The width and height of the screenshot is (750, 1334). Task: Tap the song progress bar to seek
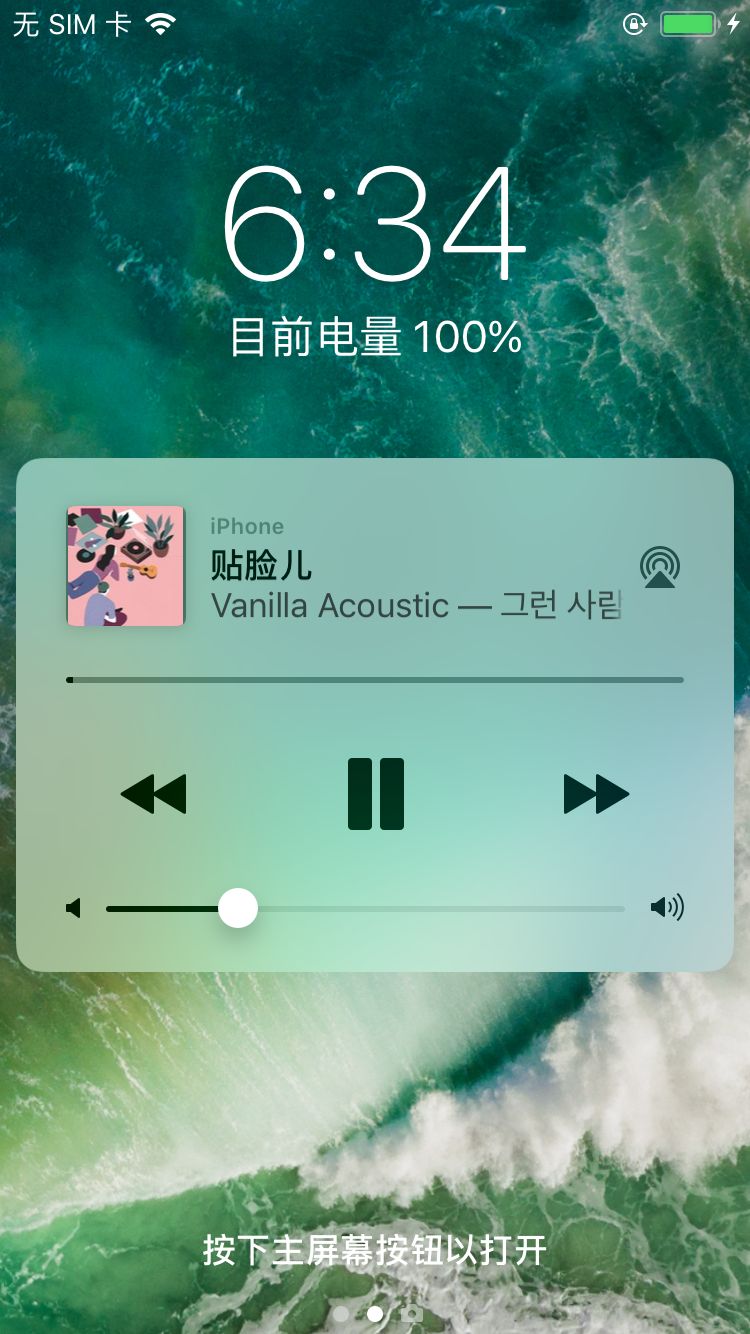375,680
